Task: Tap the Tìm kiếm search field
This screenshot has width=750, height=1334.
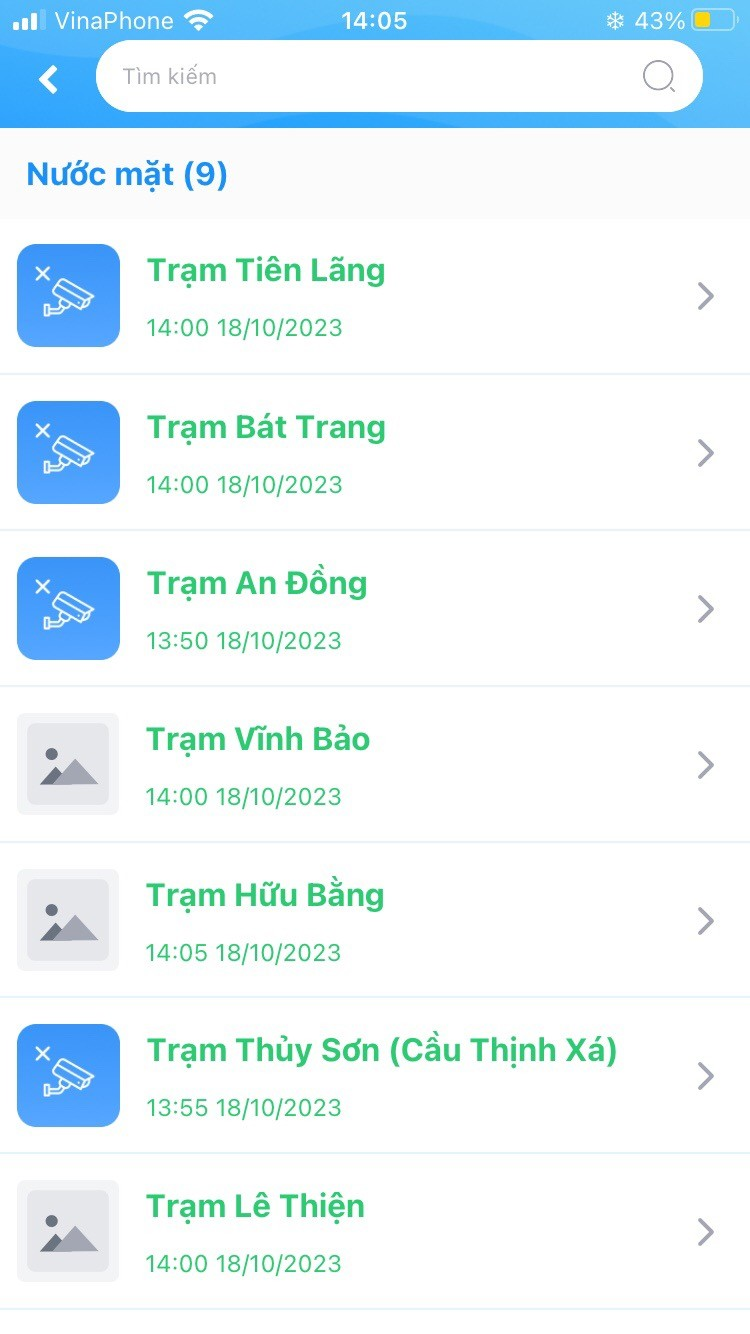Action: tap(399, 76)
